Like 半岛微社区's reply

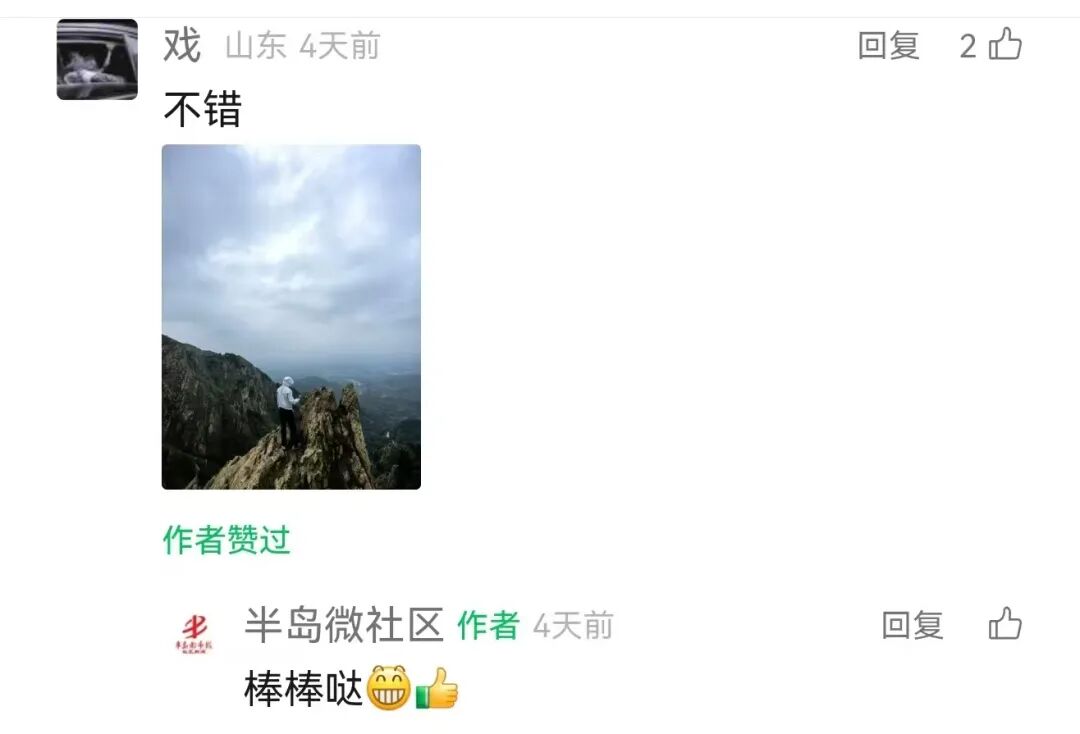click(x=1005, y=625)
